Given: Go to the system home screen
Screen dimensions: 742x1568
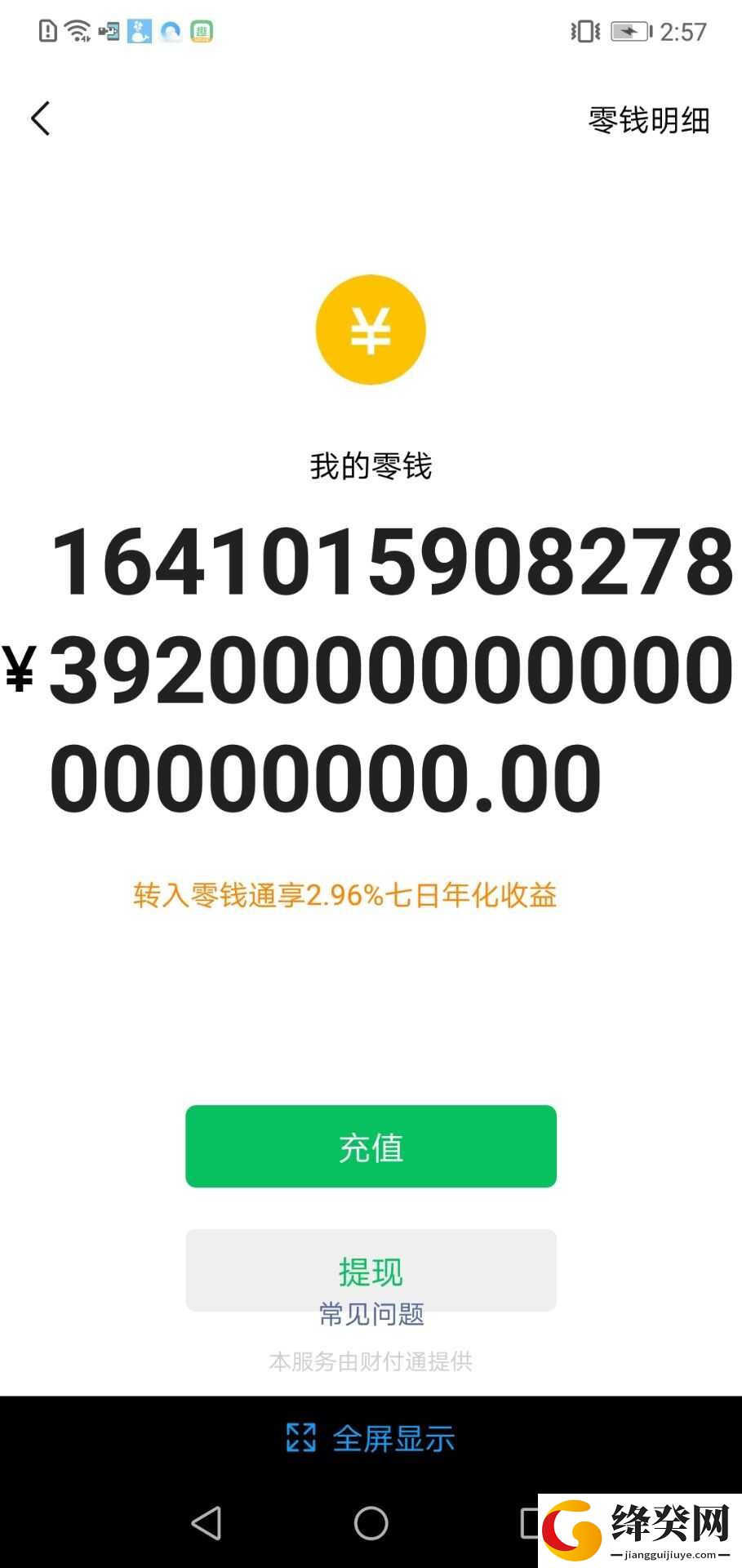Looking at the screenshot, I should point(371,1523).
